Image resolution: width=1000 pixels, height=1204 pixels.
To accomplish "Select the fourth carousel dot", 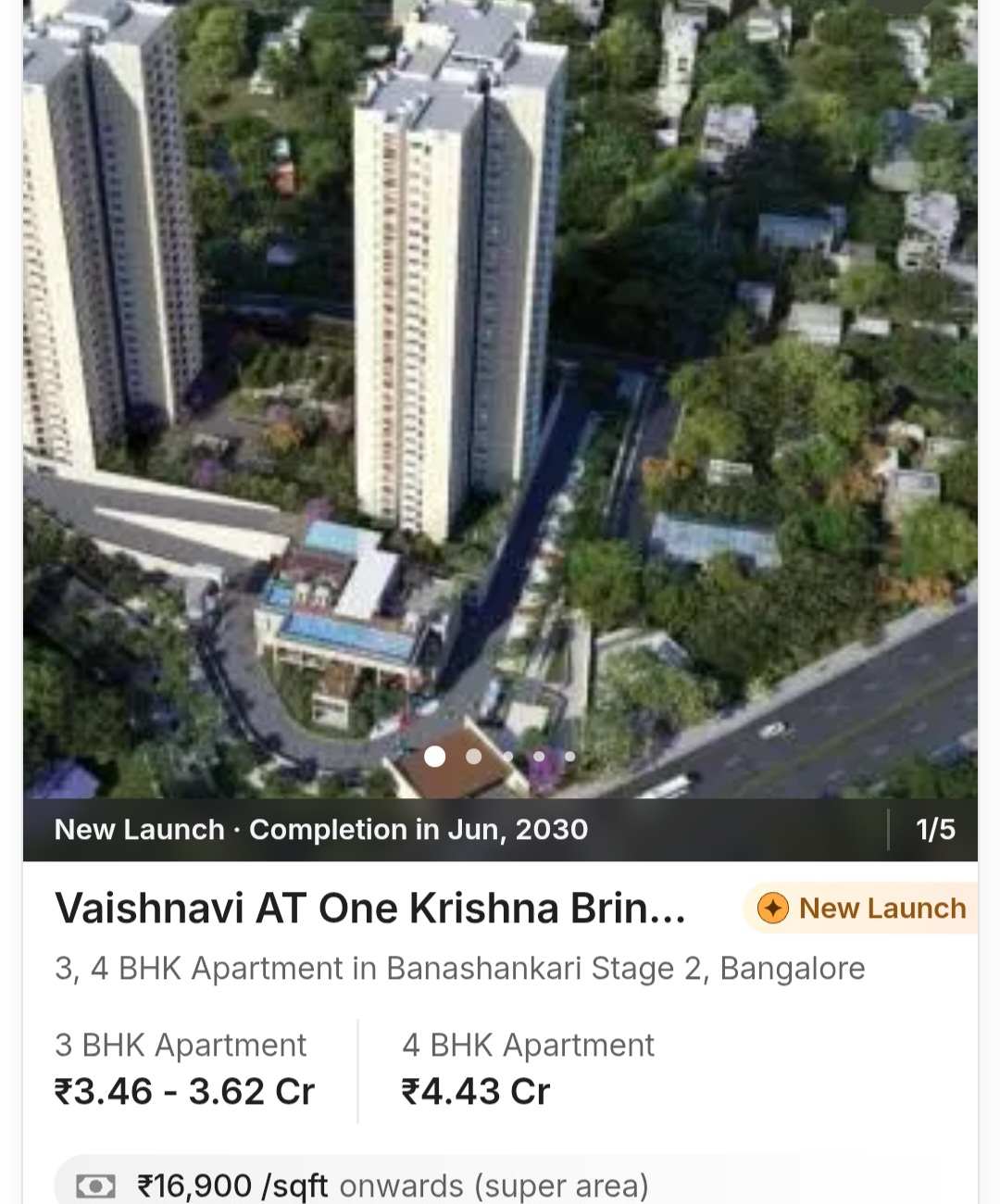I will (538, 757).
